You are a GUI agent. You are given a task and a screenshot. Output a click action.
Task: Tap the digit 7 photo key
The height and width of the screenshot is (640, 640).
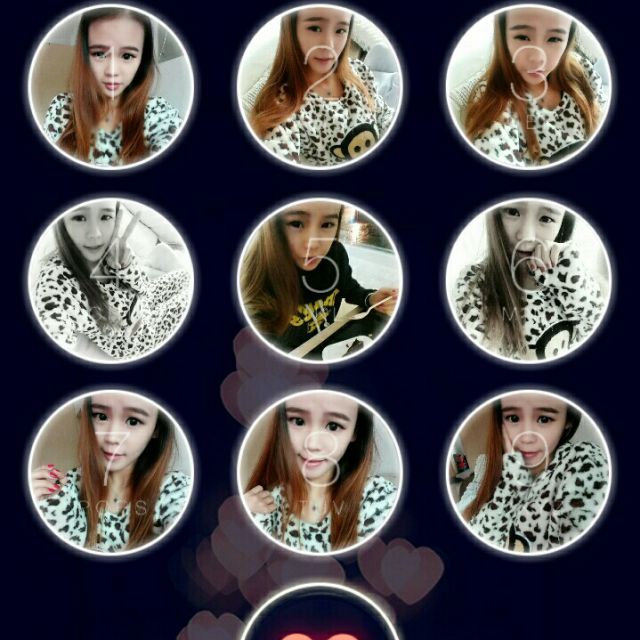click(x=111, y=471)
